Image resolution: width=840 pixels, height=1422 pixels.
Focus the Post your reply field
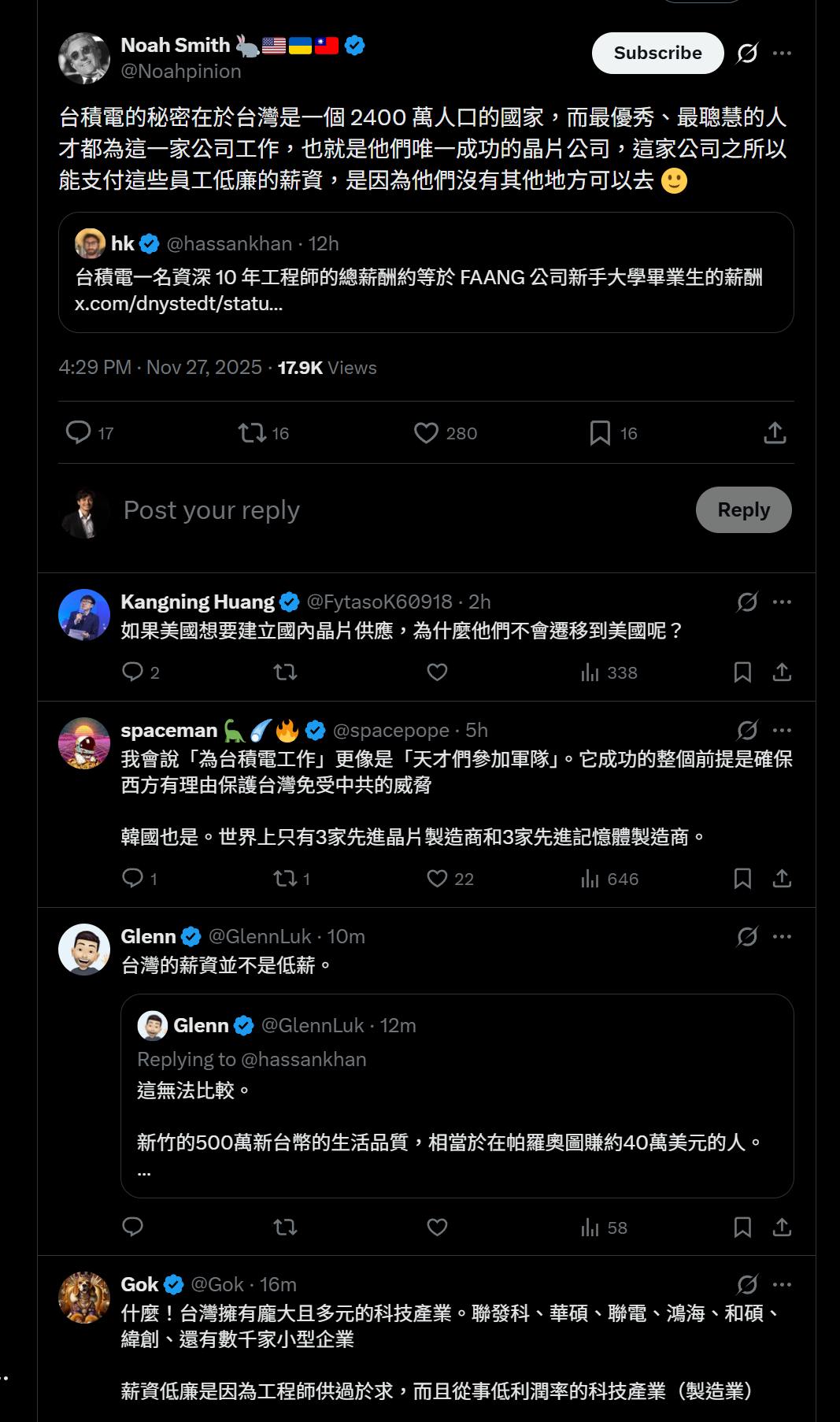394,510
